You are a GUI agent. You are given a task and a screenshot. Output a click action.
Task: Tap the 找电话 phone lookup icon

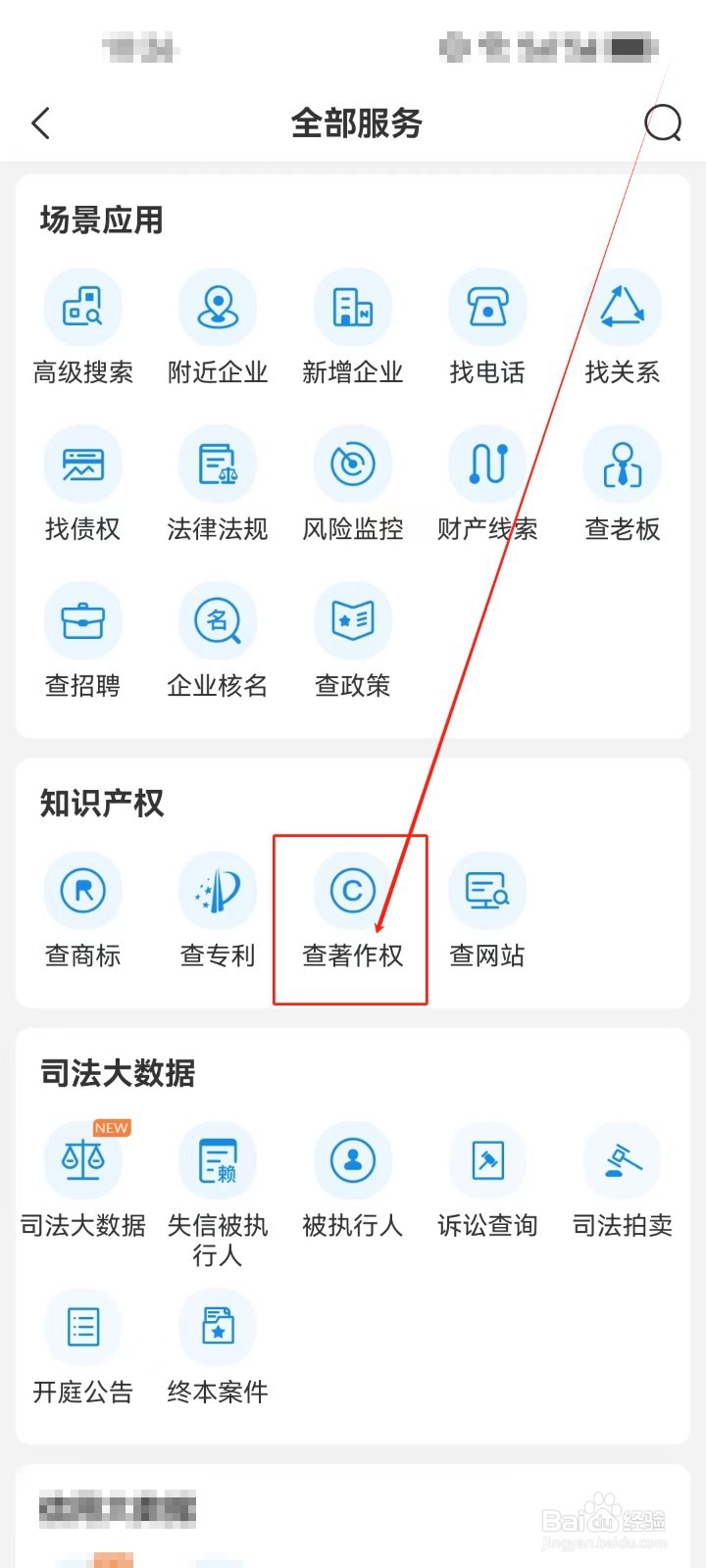487,307
